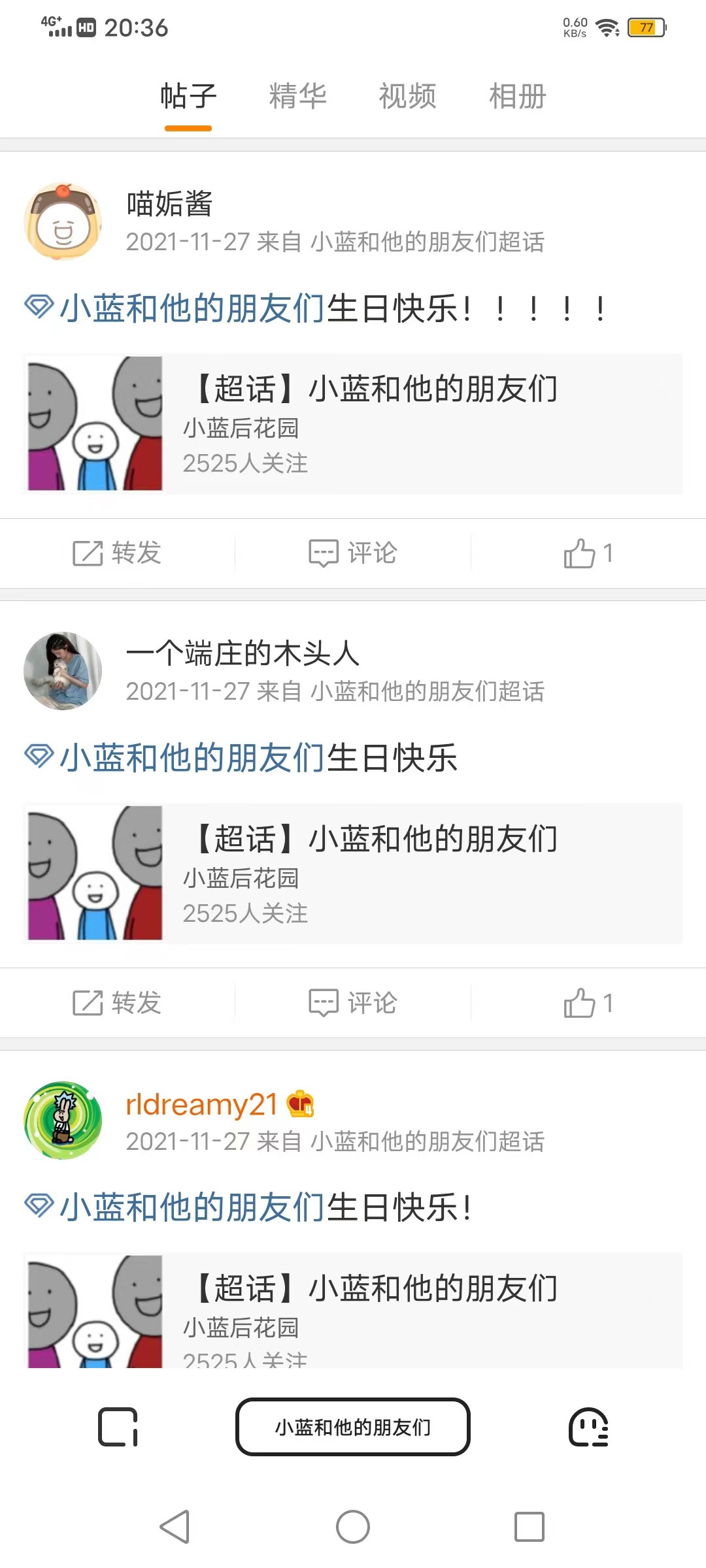
Task: Open the 超话 card in 喵妬酱's post
Action: [353, 424]
